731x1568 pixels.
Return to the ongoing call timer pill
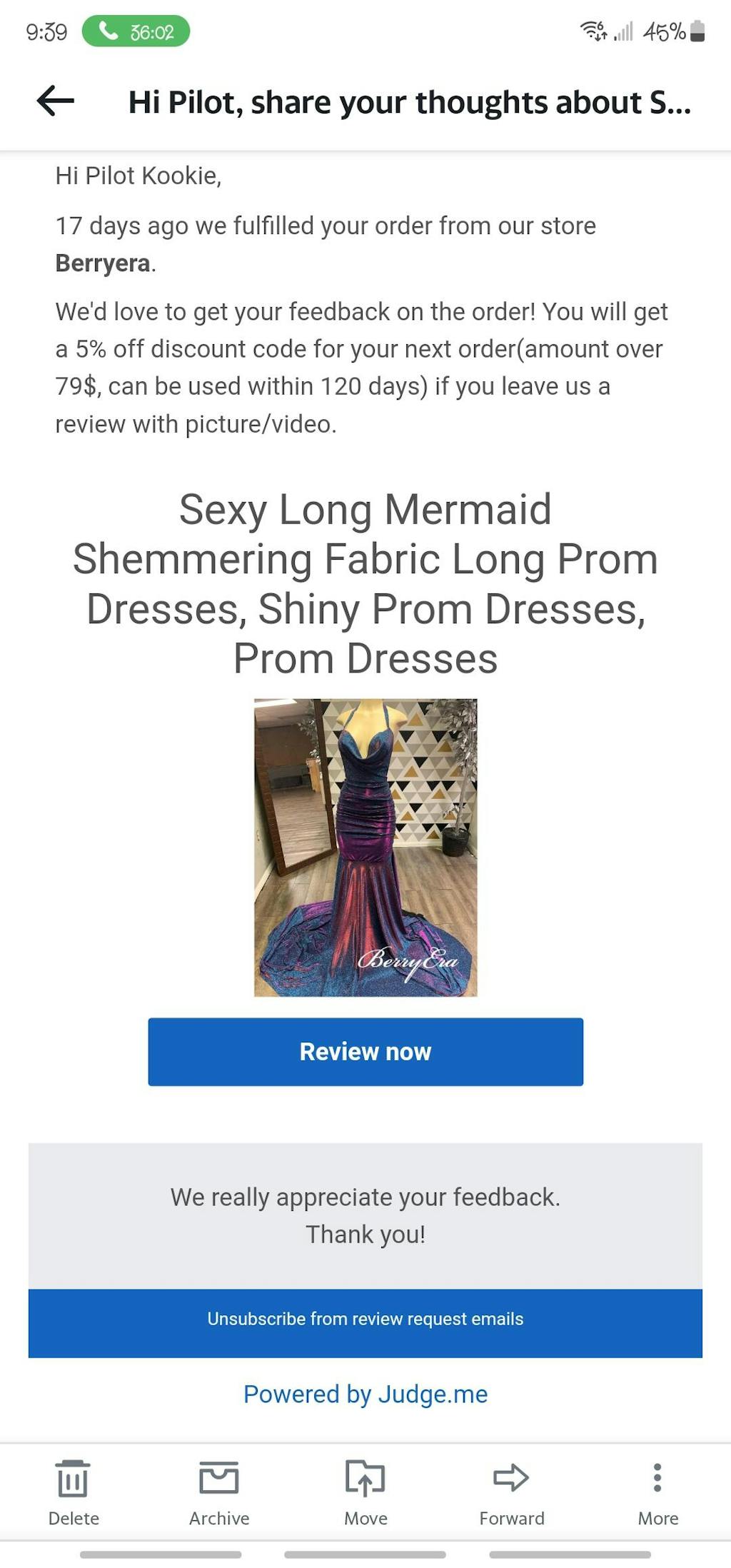(136, 32)
